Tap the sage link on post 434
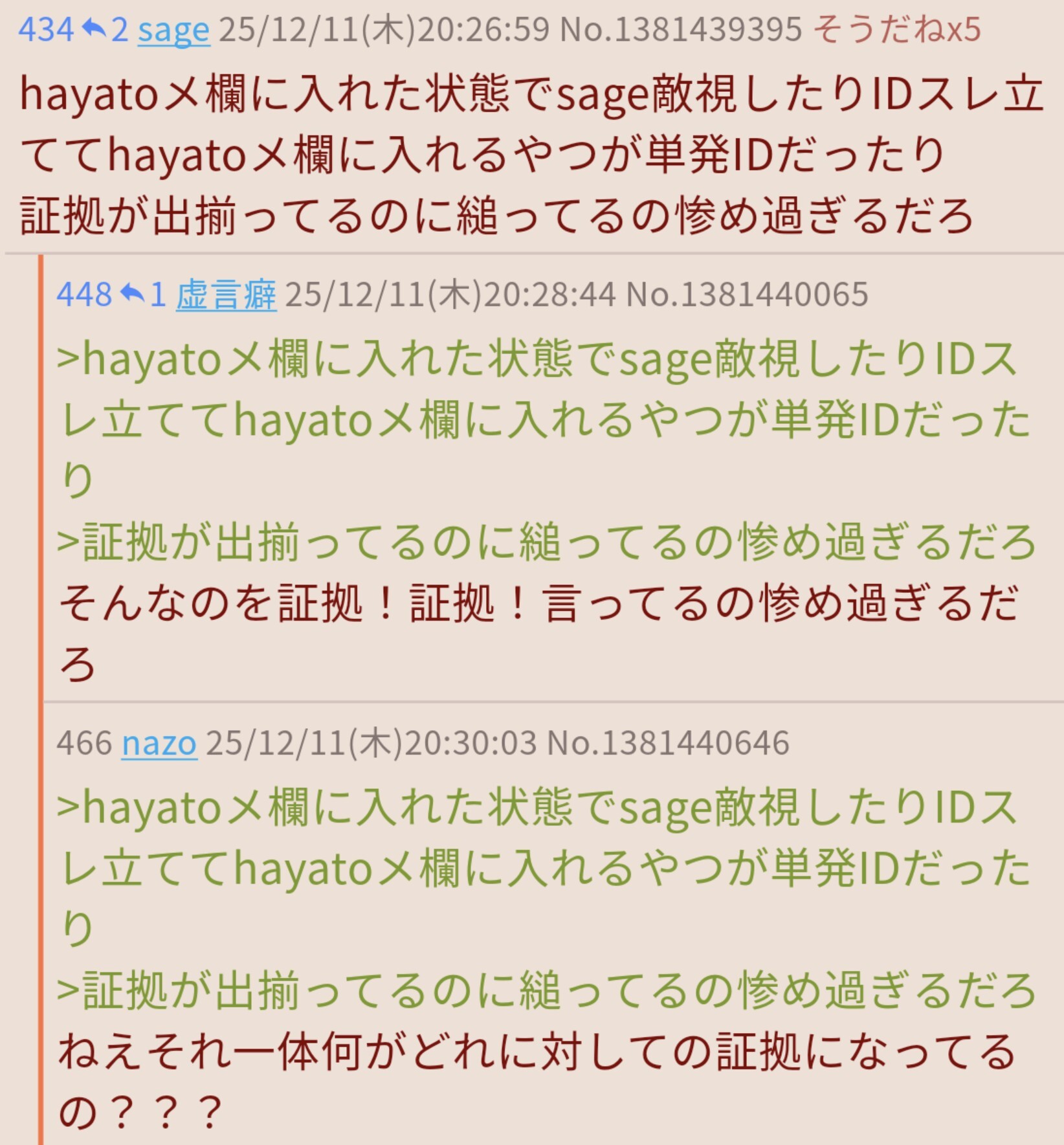The height and width of the screenshot is (1145, 1064). point(173,30)
